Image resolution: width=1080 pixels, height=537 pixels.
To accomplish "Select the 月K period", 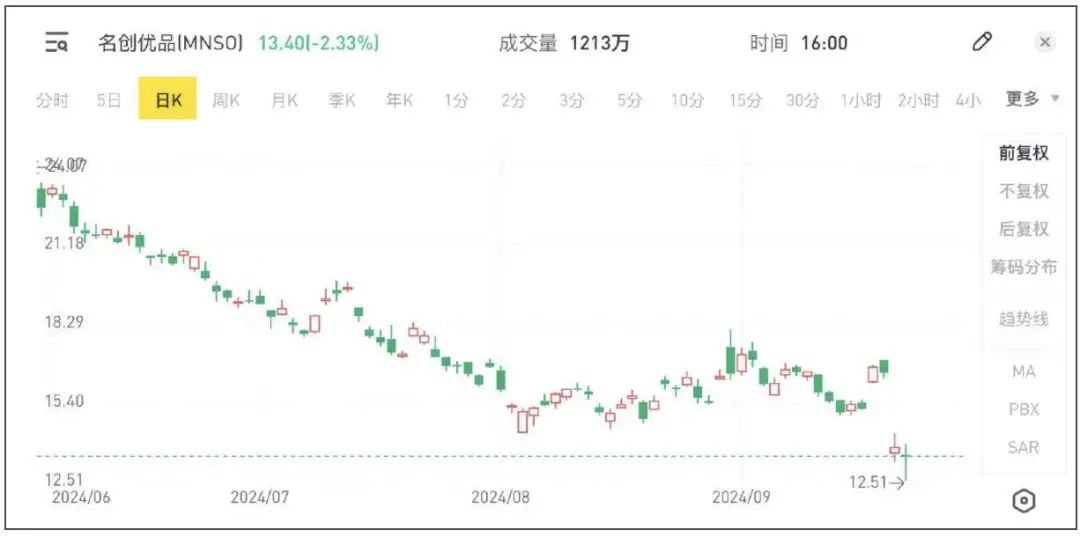I will tap(284, 100).
